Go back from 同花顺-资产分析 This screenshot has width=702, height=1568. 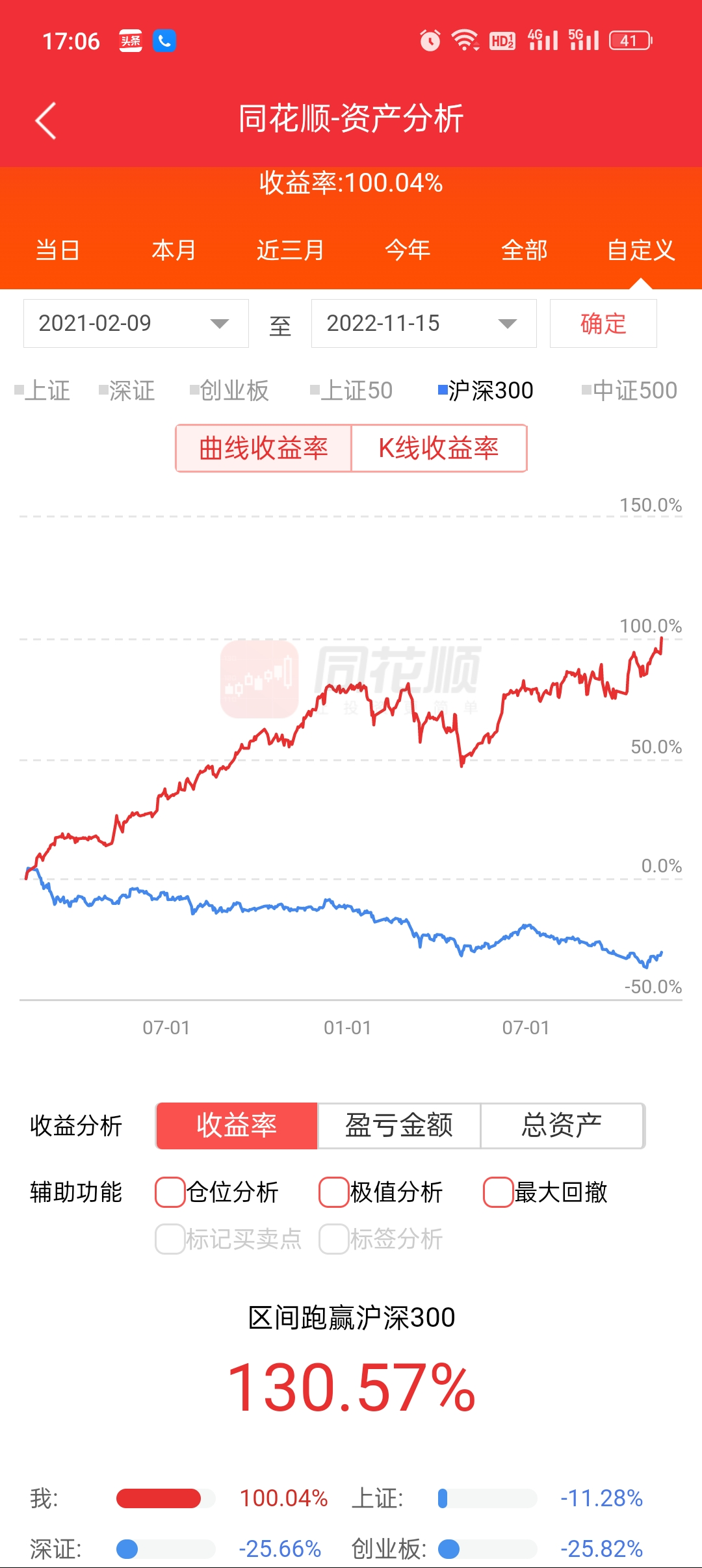tap(45, 120)
